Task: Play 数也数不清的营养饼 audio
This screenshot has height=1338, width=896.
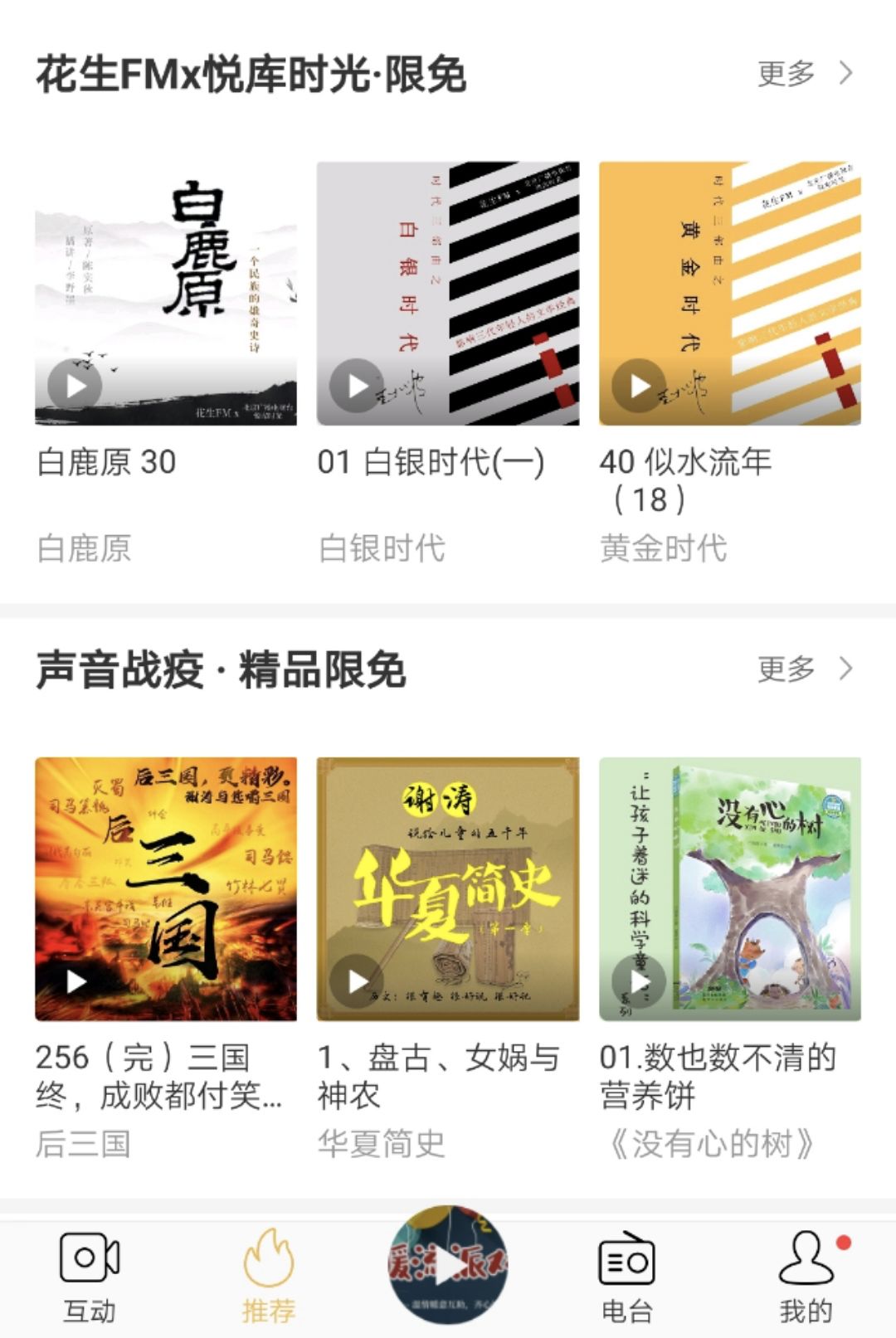Action: [x=639, y=980]
